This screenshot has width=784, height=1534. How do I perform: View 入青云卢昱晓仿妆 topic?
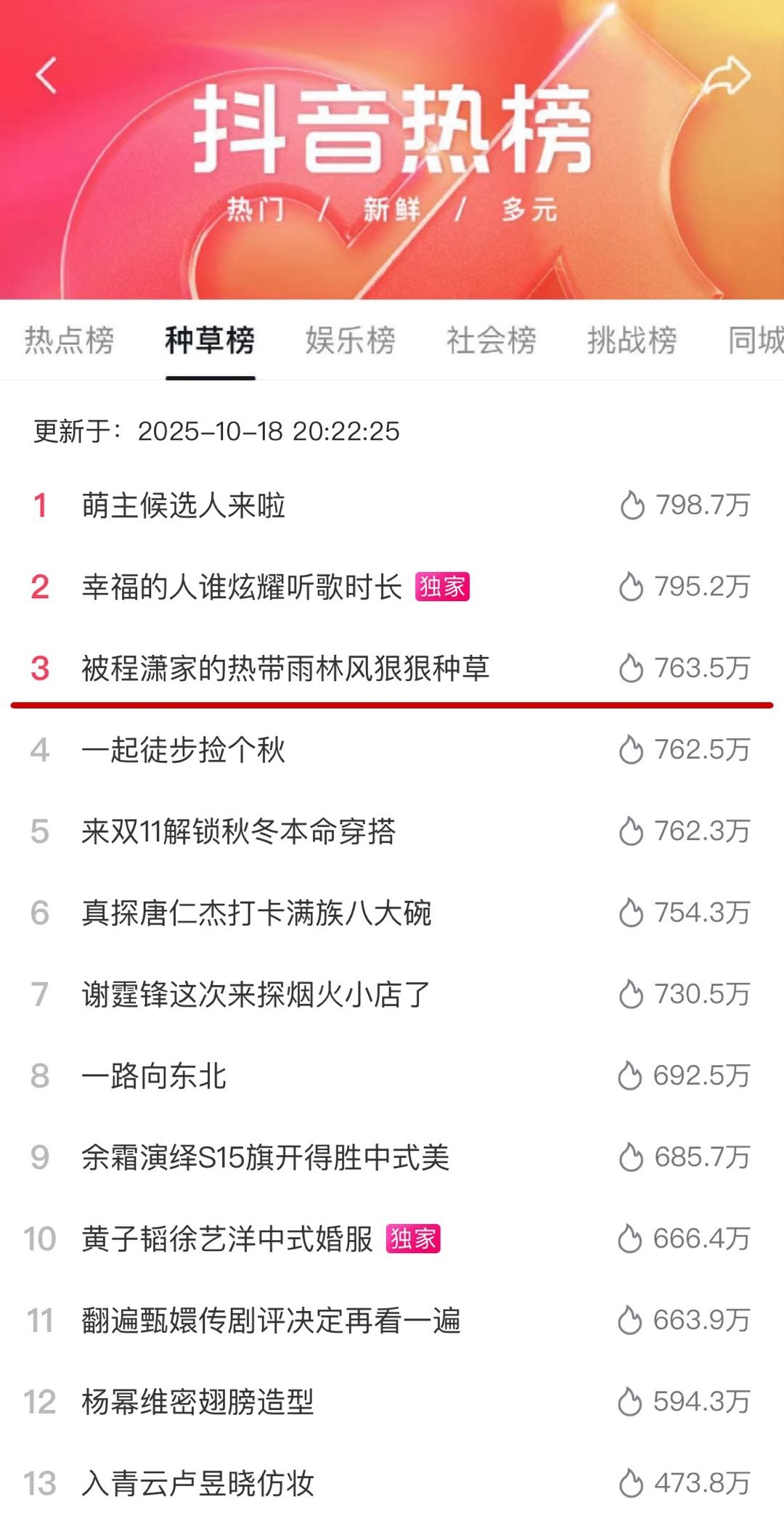point(197,1483)
